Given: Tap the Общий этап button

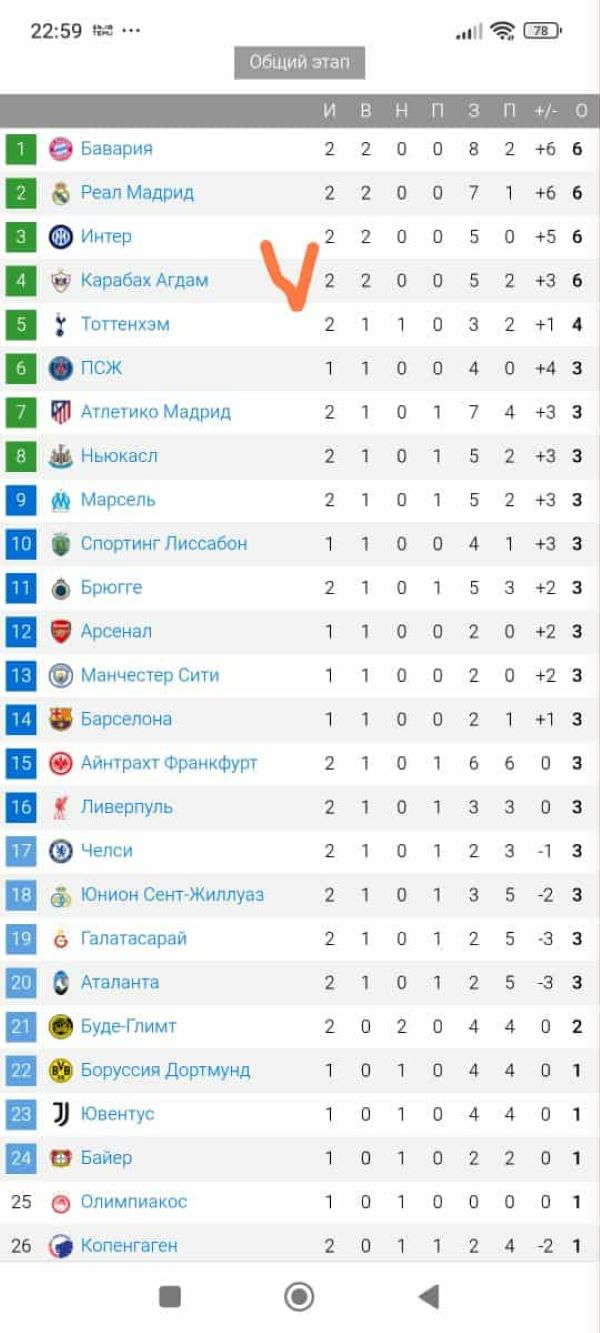Looking at the screenshot, I should click(299, 62).
